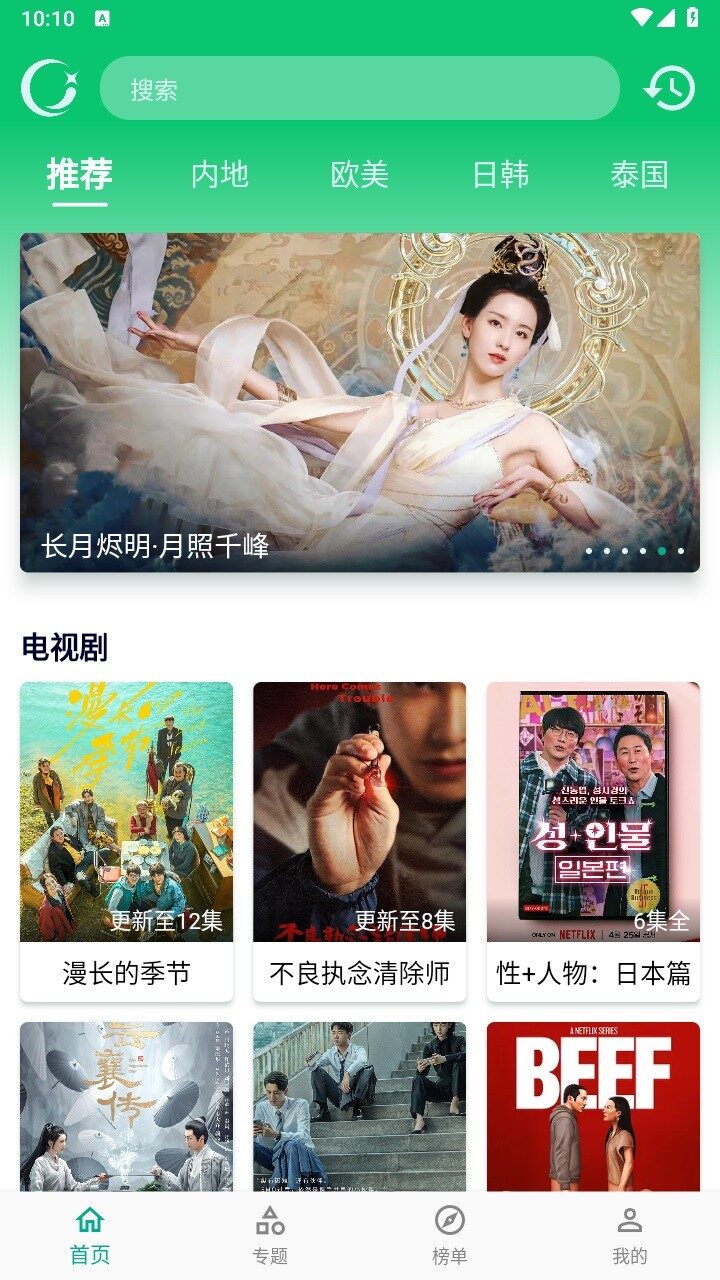Open the BEEF poster card

(x=593, y=1105)
